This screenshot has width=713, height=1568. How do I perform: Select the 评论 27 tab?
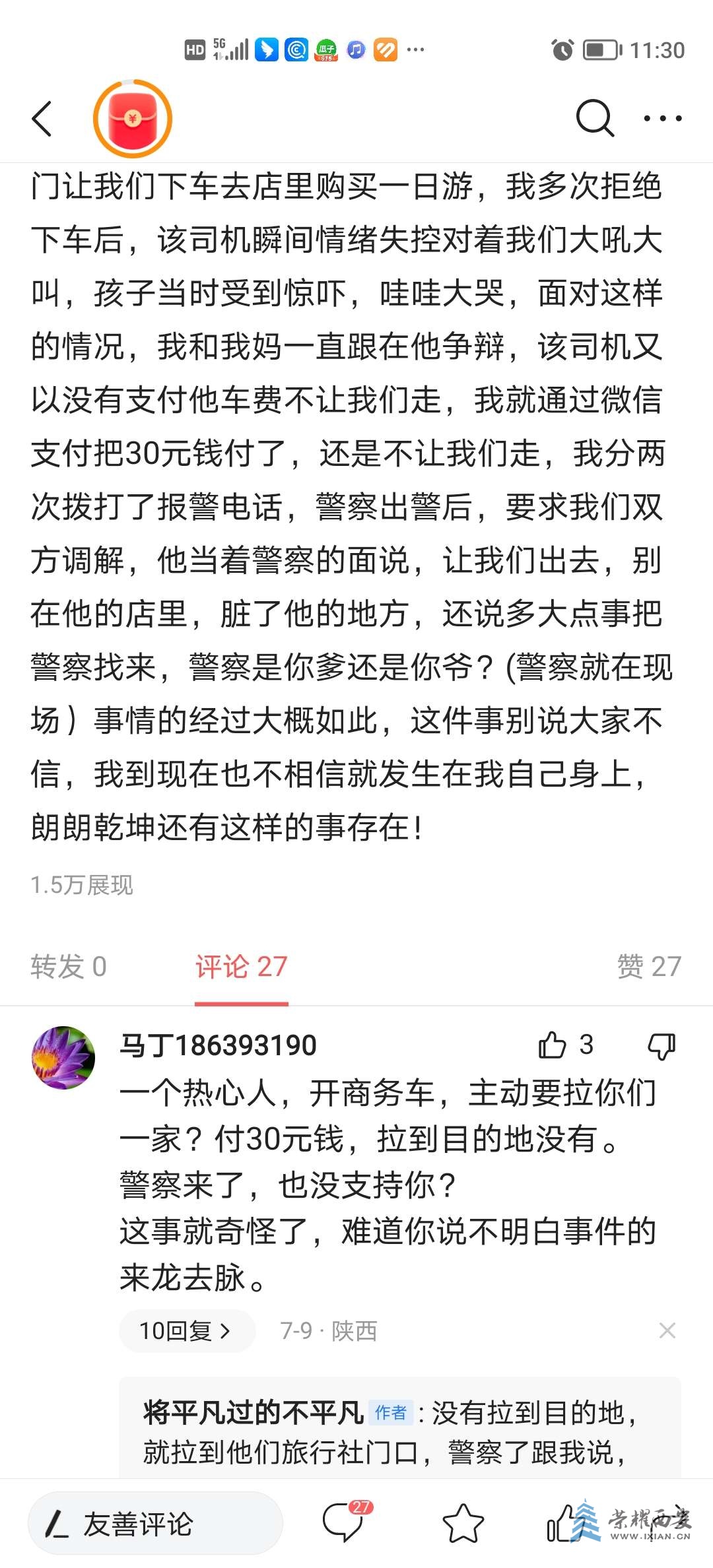pyautogui.click(x=241, y=967)
